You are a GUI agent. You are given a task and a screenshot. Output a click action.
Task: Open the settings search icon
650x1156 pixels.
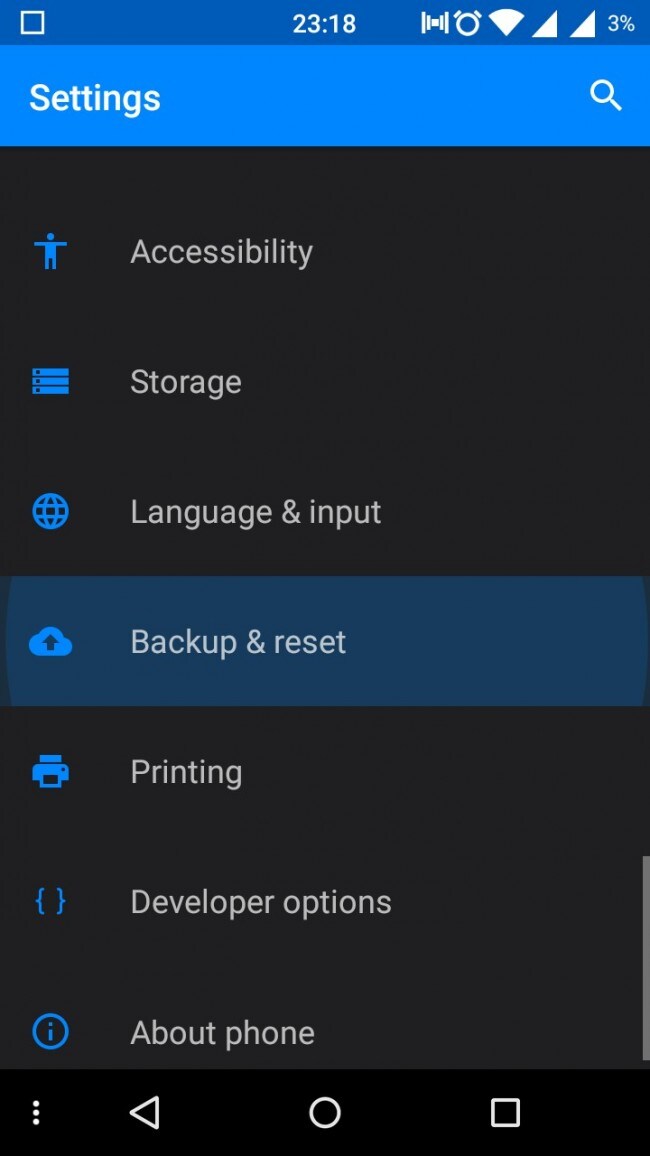605,96
